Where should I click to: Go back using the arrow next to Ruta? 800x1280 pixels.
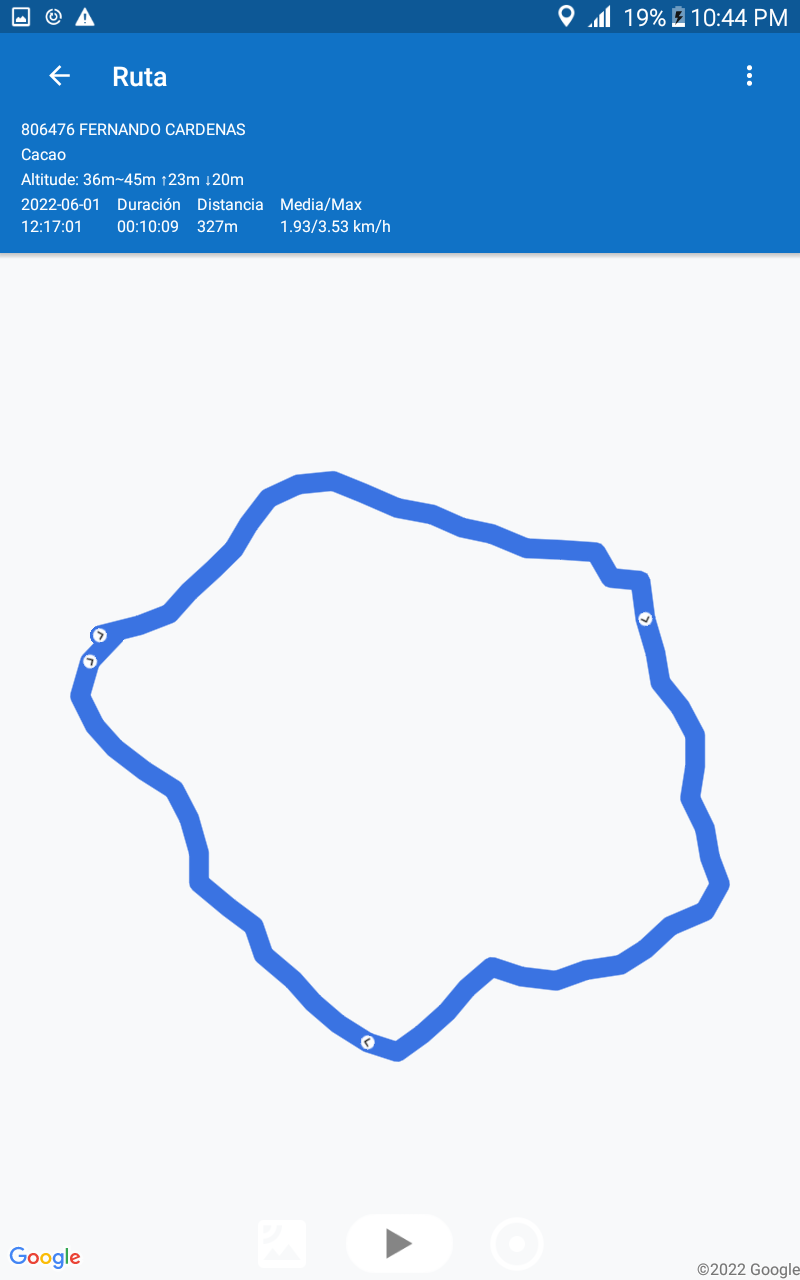tap(59, 76)
